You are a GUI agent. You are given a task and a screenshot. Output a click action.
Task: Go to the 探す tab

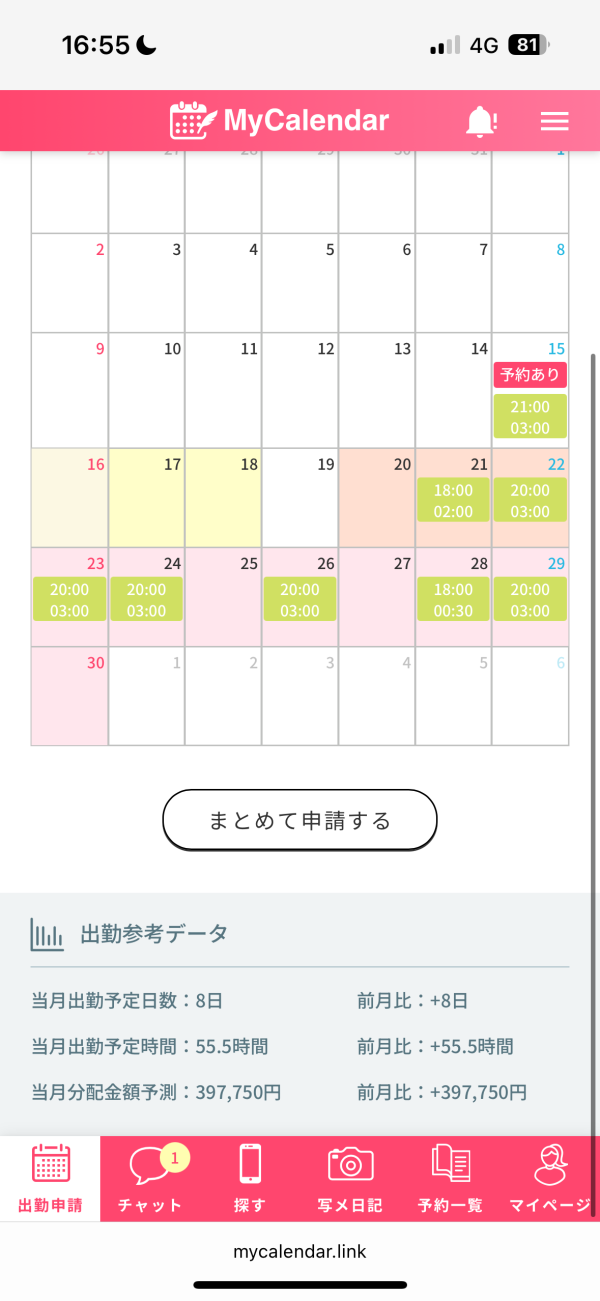pyautogui.click(x=250, y=1178)
